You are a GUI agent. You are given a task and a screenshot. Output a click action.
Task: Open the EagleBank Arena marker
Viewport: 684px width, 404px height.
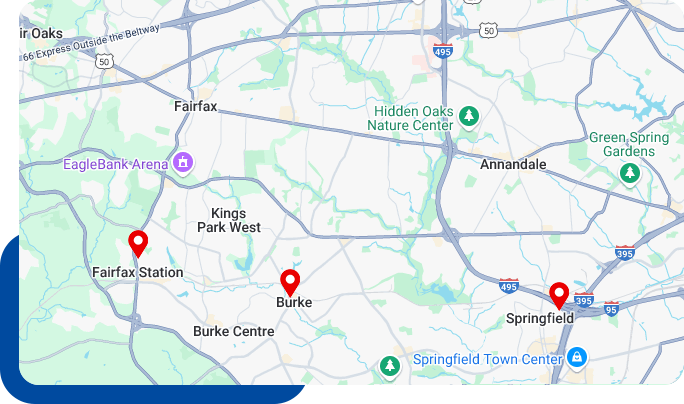(181, 163)
